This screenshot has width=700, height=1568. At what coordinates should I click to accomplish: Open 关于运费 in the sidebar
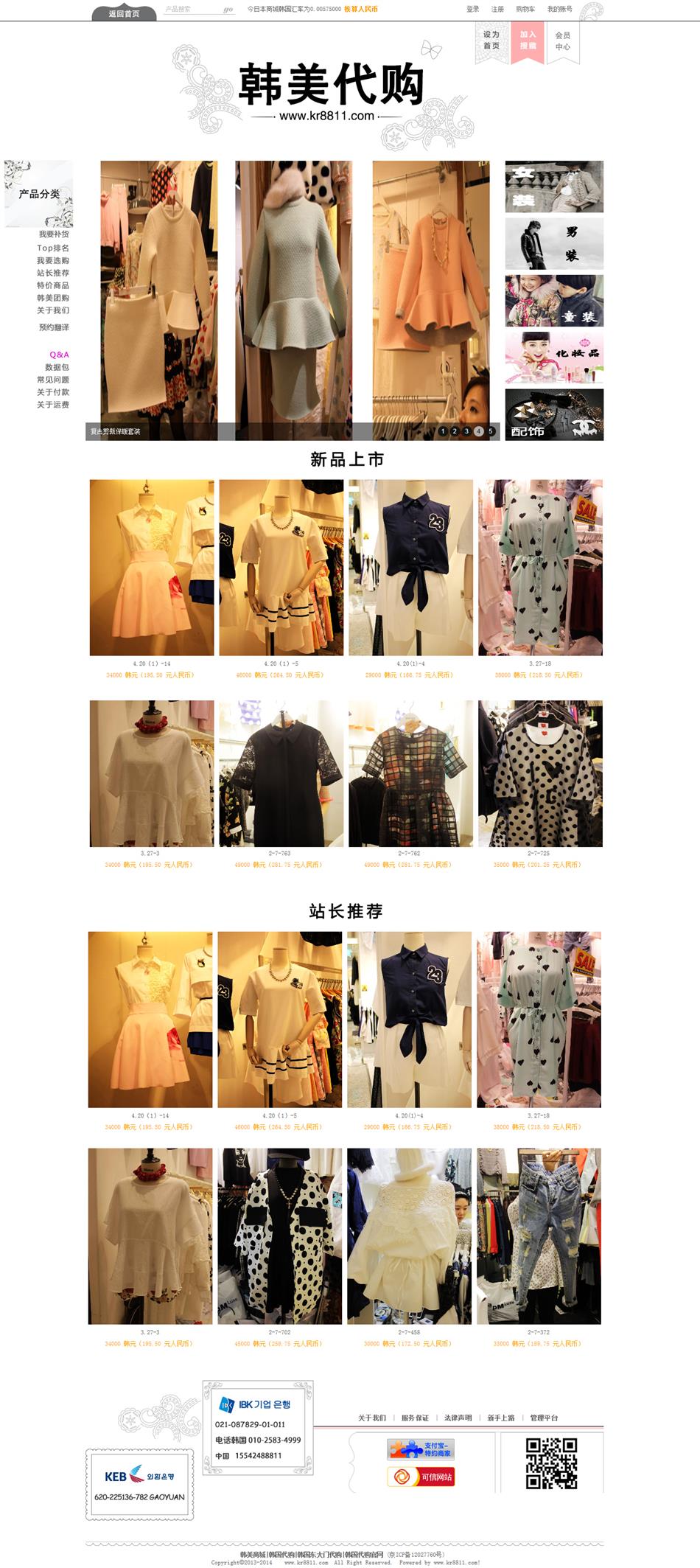53,405
